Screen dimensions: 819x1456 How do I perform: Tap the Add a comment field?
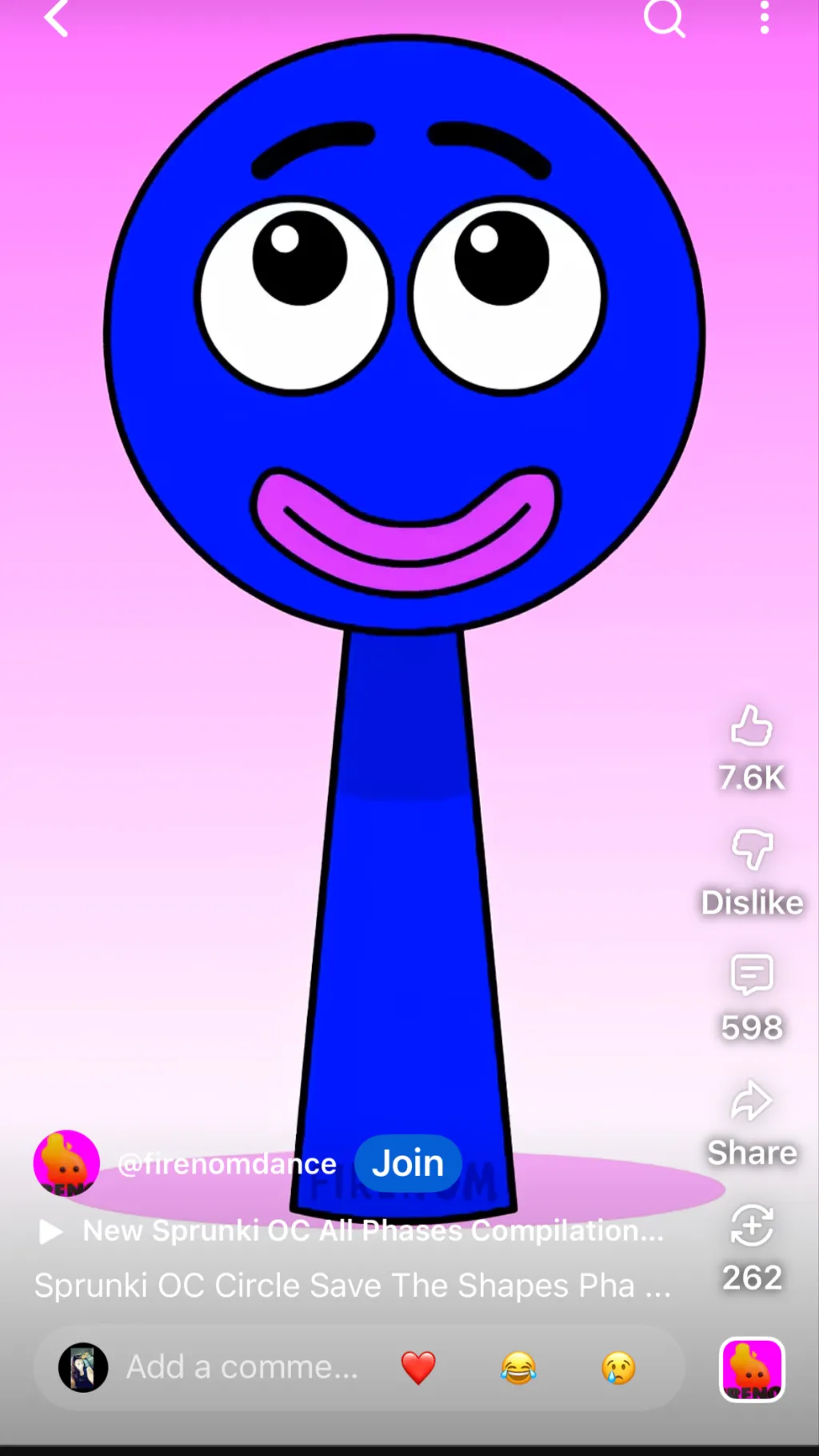pyautogui.click(x=240, y=1366)
